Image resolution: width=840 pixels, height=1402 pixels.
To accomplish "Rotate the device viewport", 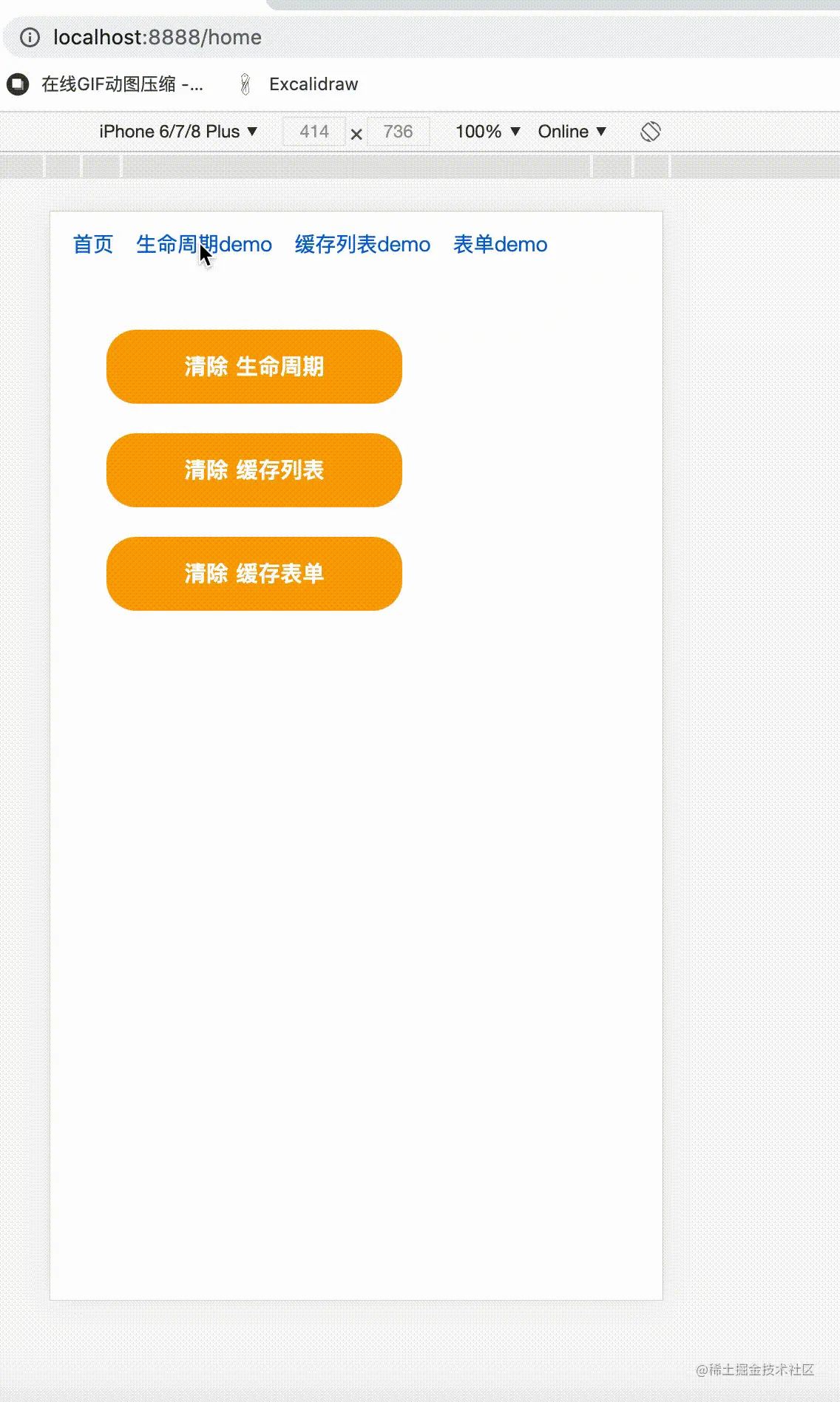I will (651, 132).
